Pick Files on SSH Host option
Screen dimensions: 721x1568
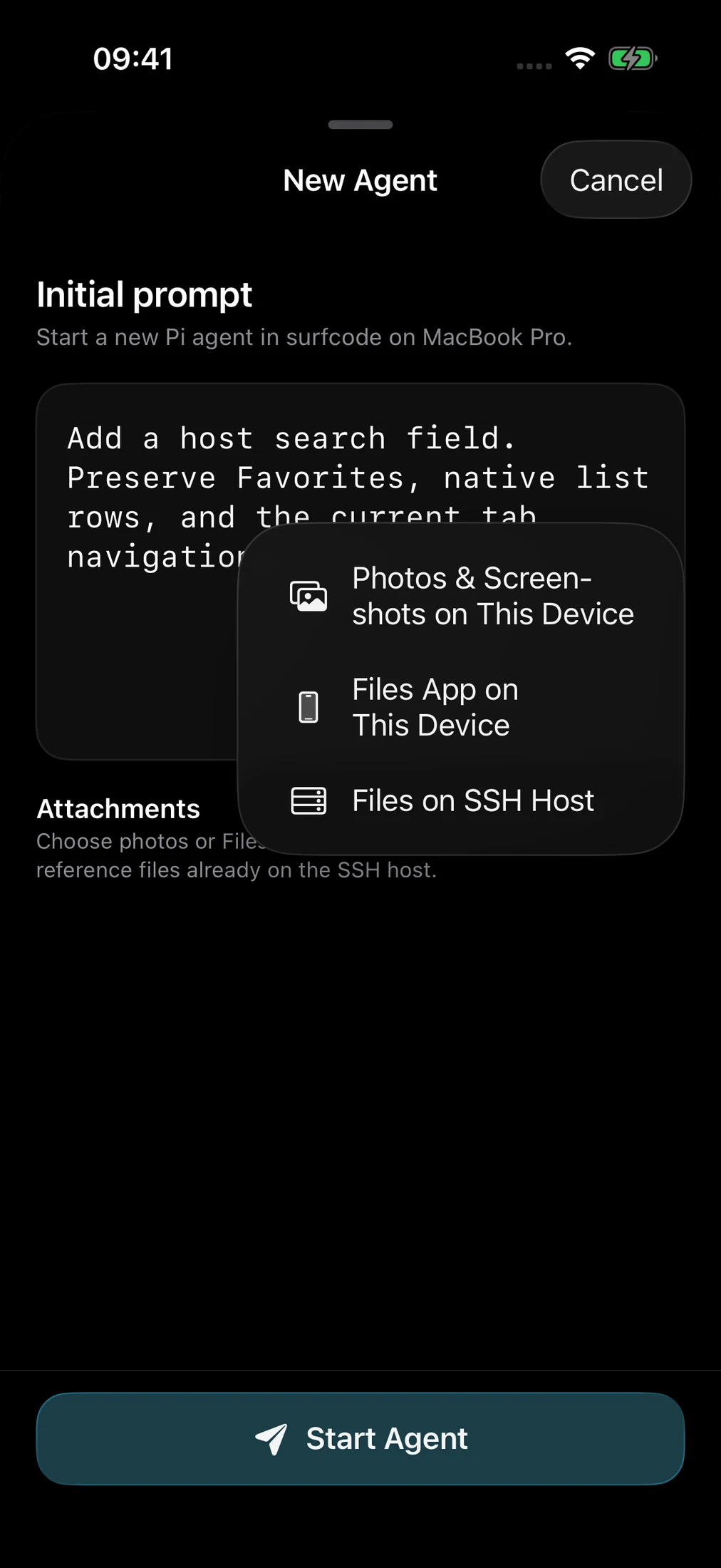(461, 800)
